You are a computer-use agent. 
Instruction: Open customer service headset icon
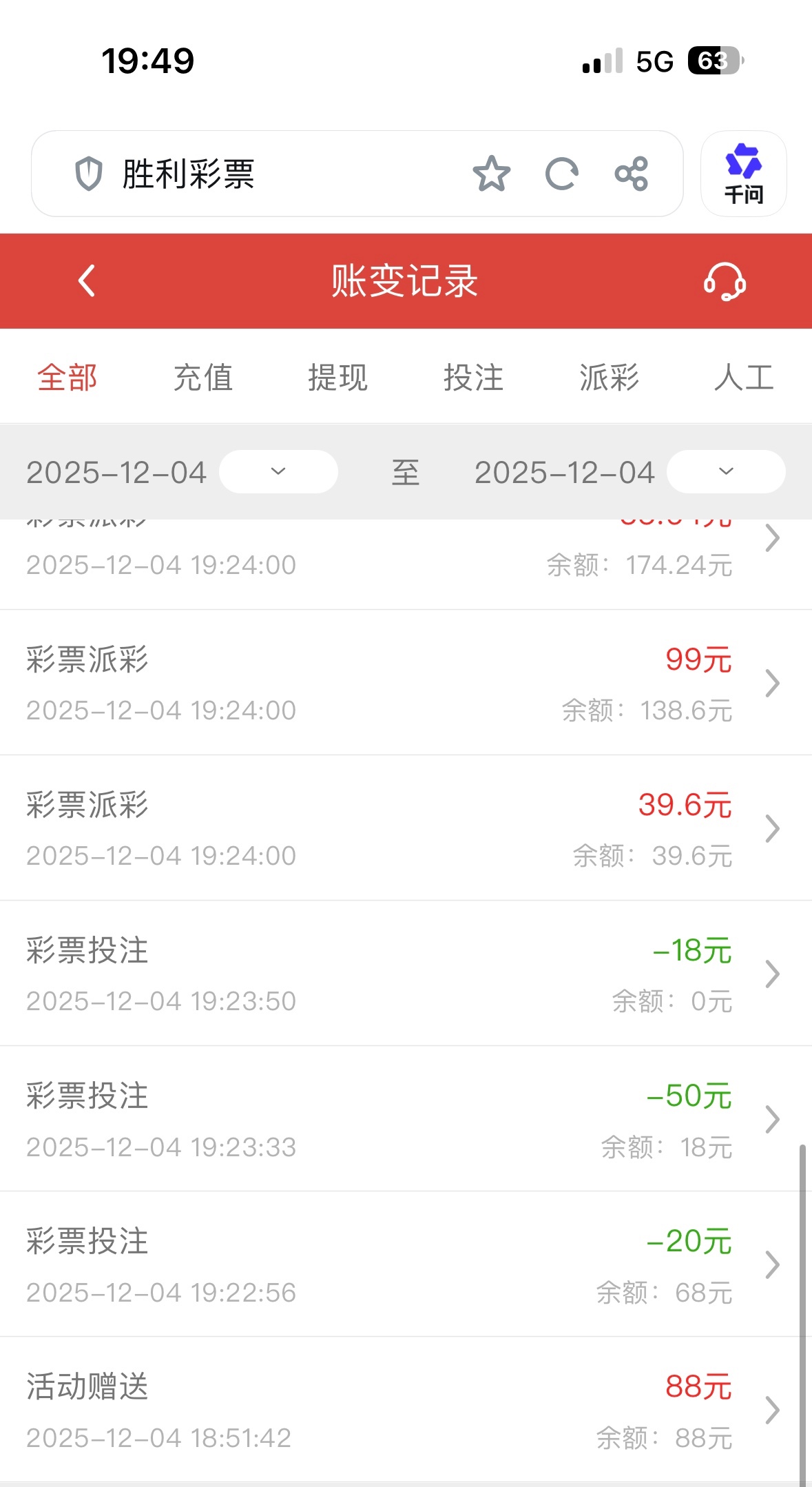point(724,282)
